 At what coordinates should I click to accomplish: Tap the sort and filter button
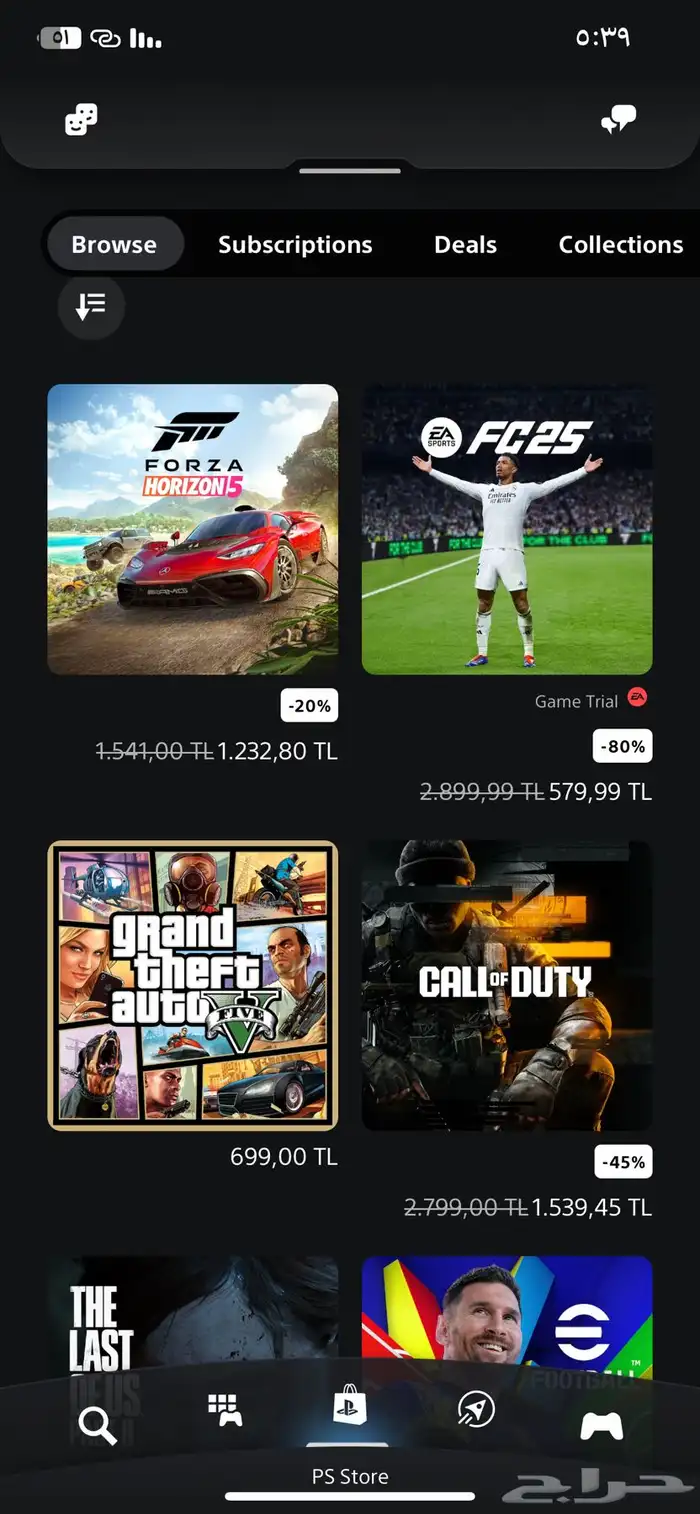[x=91, y=307]
